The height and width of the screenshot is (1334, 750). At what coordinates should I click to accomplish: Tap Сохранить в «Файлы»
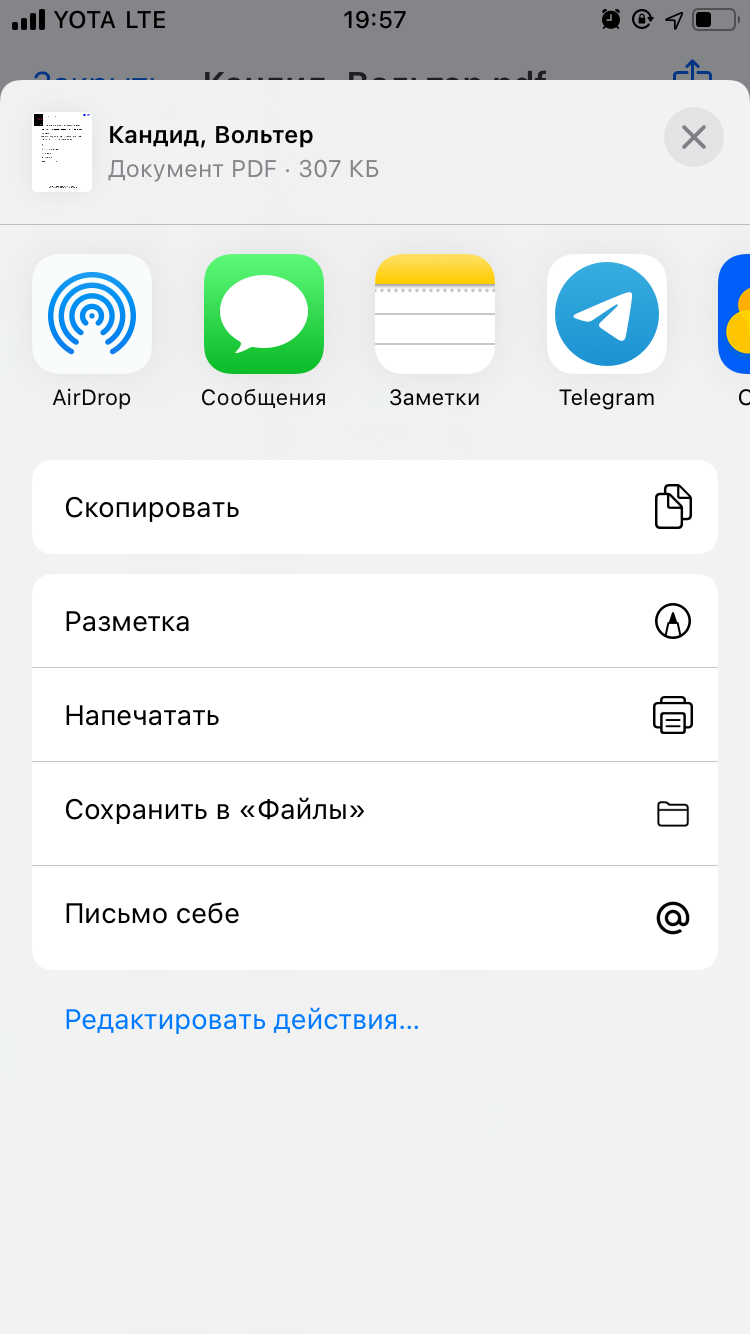375,813
